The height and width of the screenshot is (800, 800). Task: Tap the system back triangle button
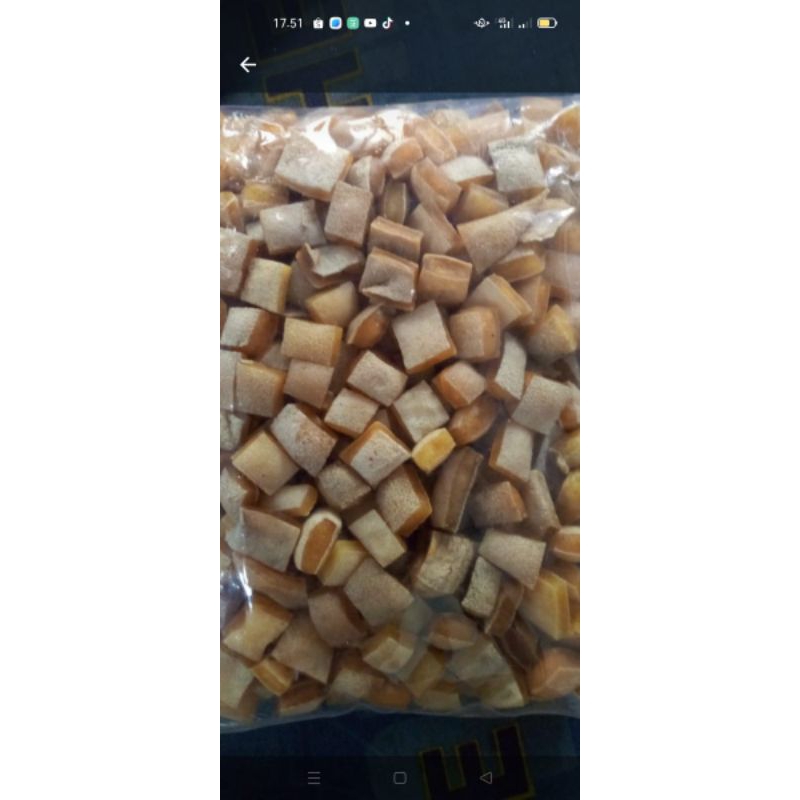tap(486, 778)
